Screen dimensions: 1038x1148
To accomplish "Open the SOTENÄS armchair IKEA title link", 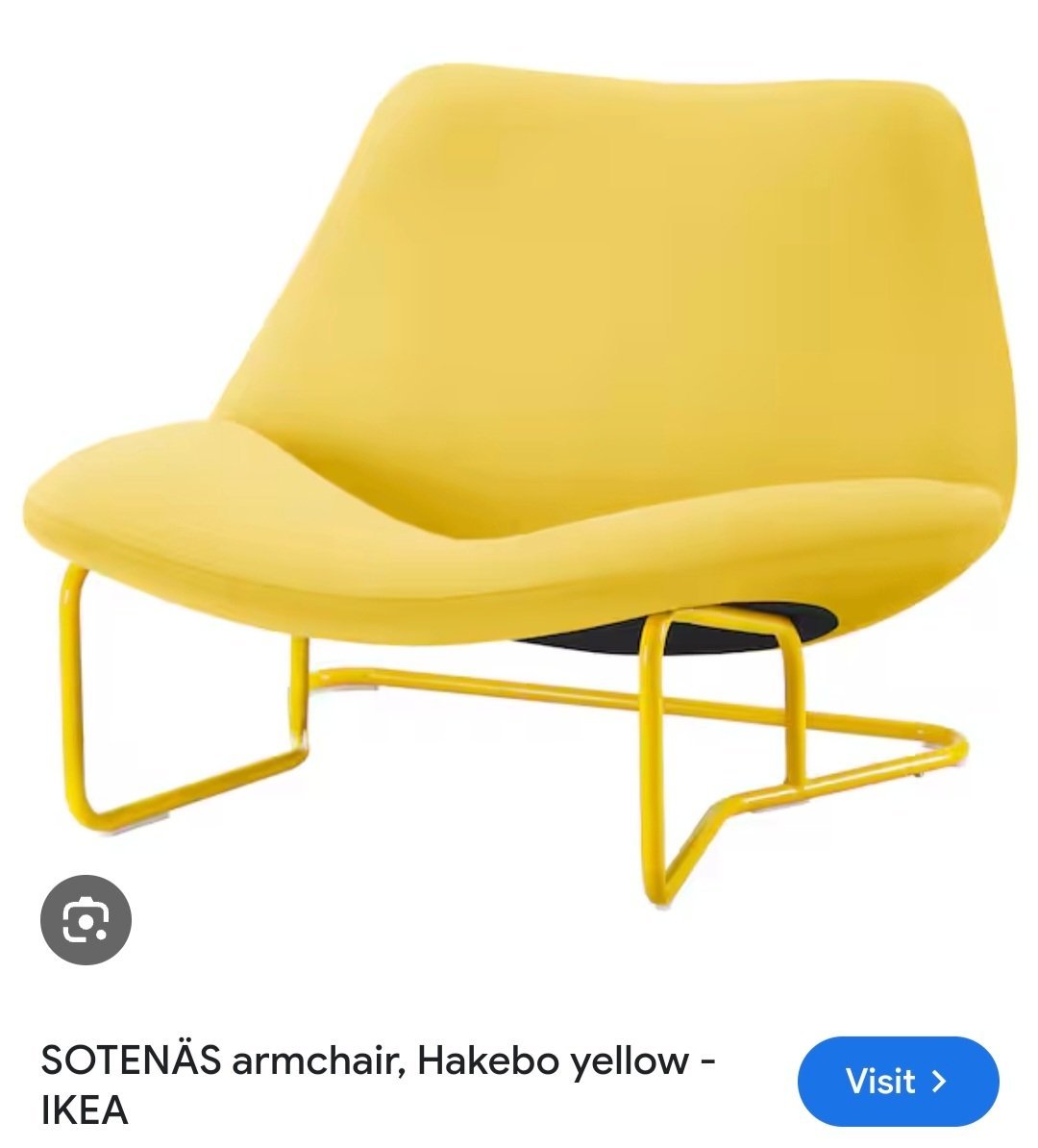I will 378,1085.
